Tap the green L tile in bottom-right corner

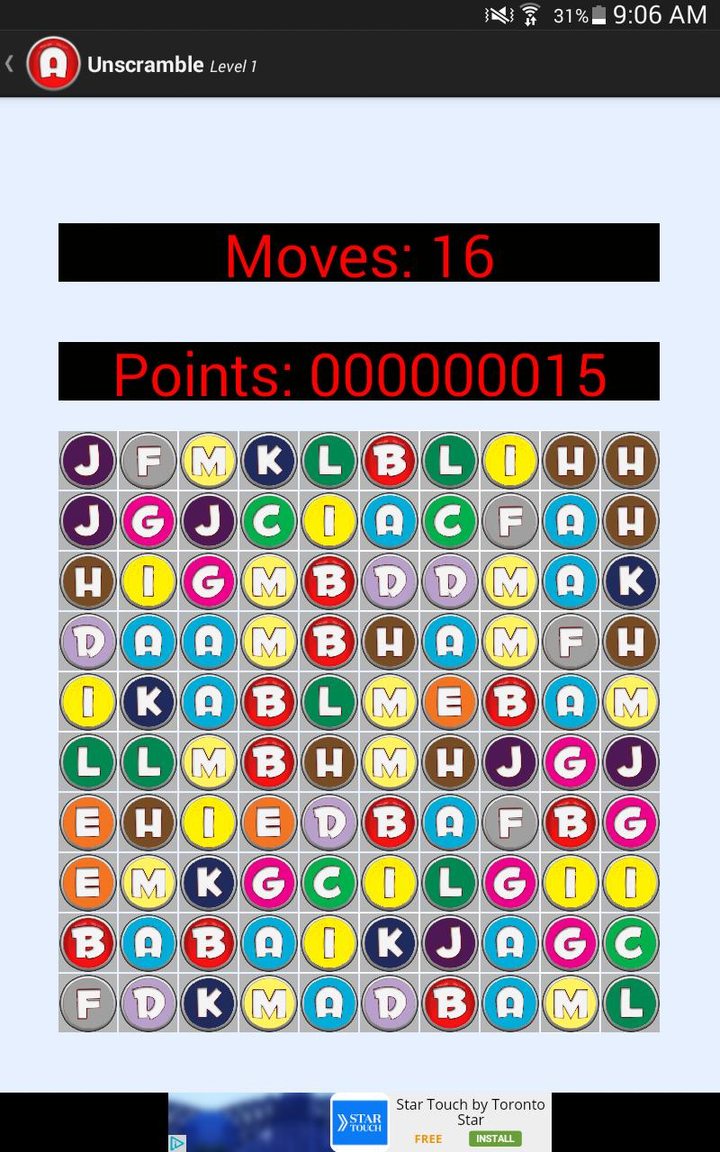pyautogui.click(x=630, y=1002)
